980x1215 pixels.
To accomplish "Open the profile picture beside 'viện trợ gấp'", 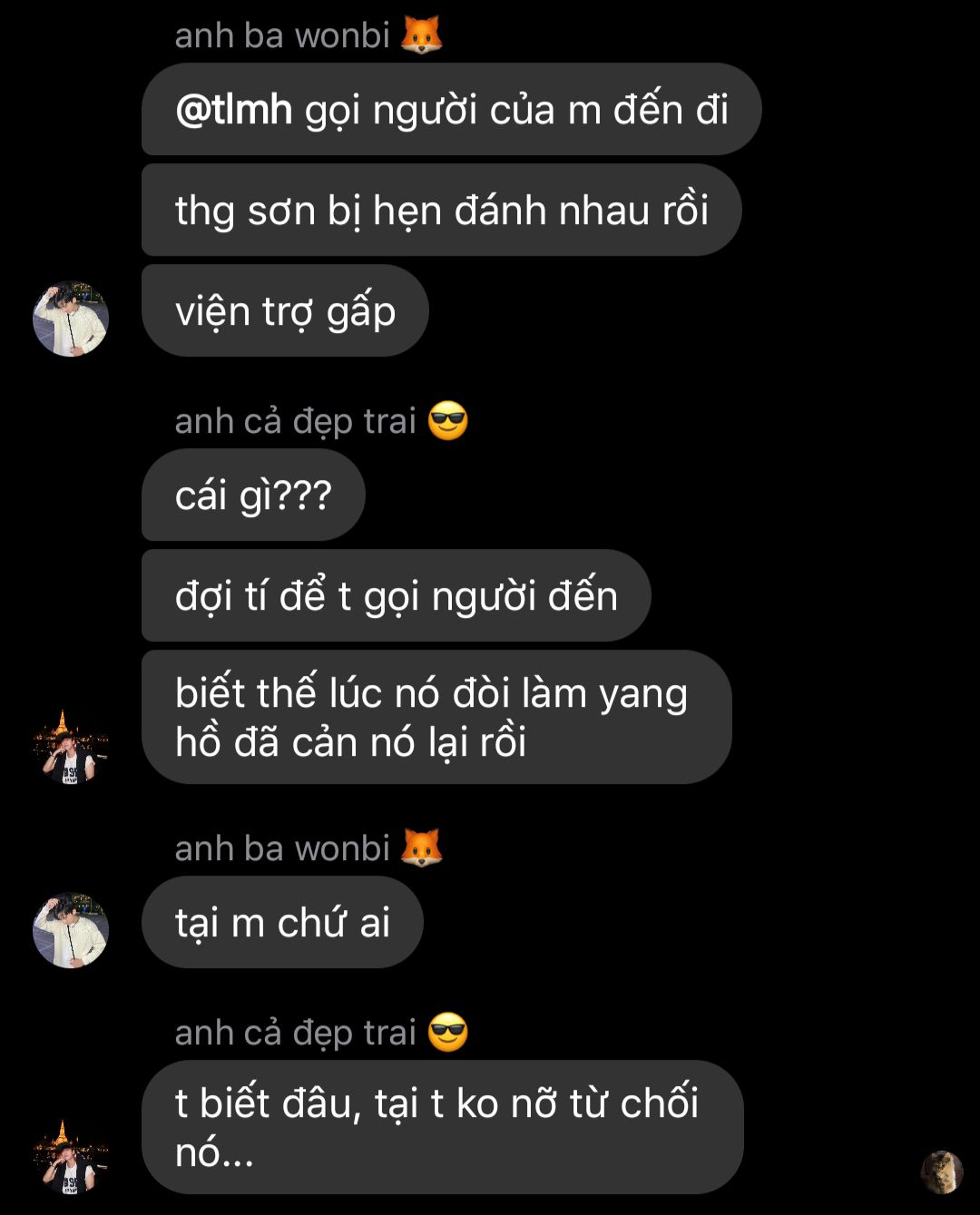I will point(71,318).
